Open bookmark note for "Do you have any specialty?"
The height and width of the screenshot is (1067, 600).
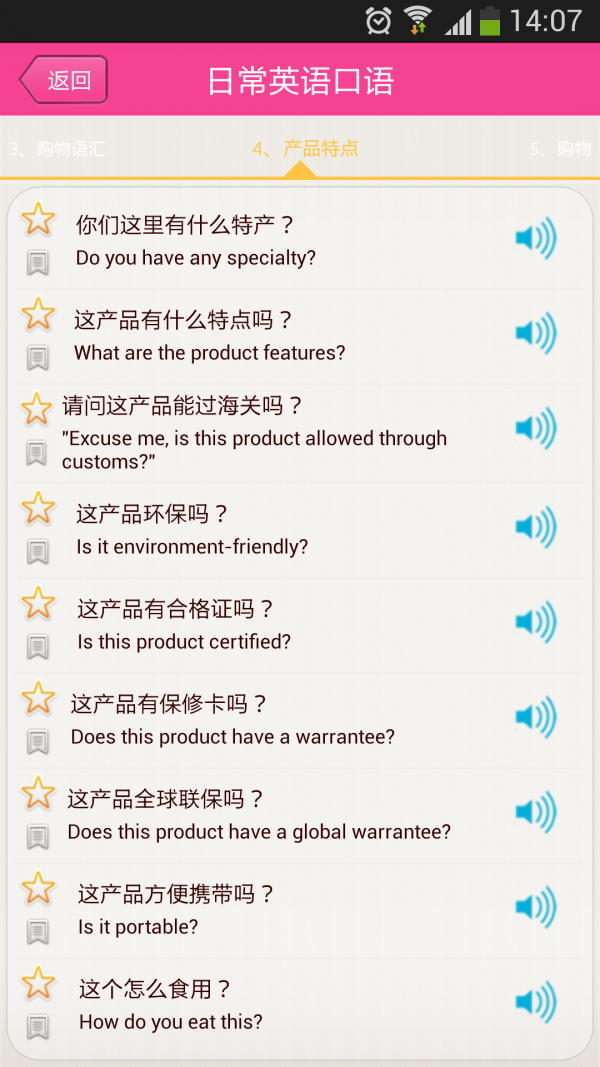pyautogui.click(x=38, y=263)
